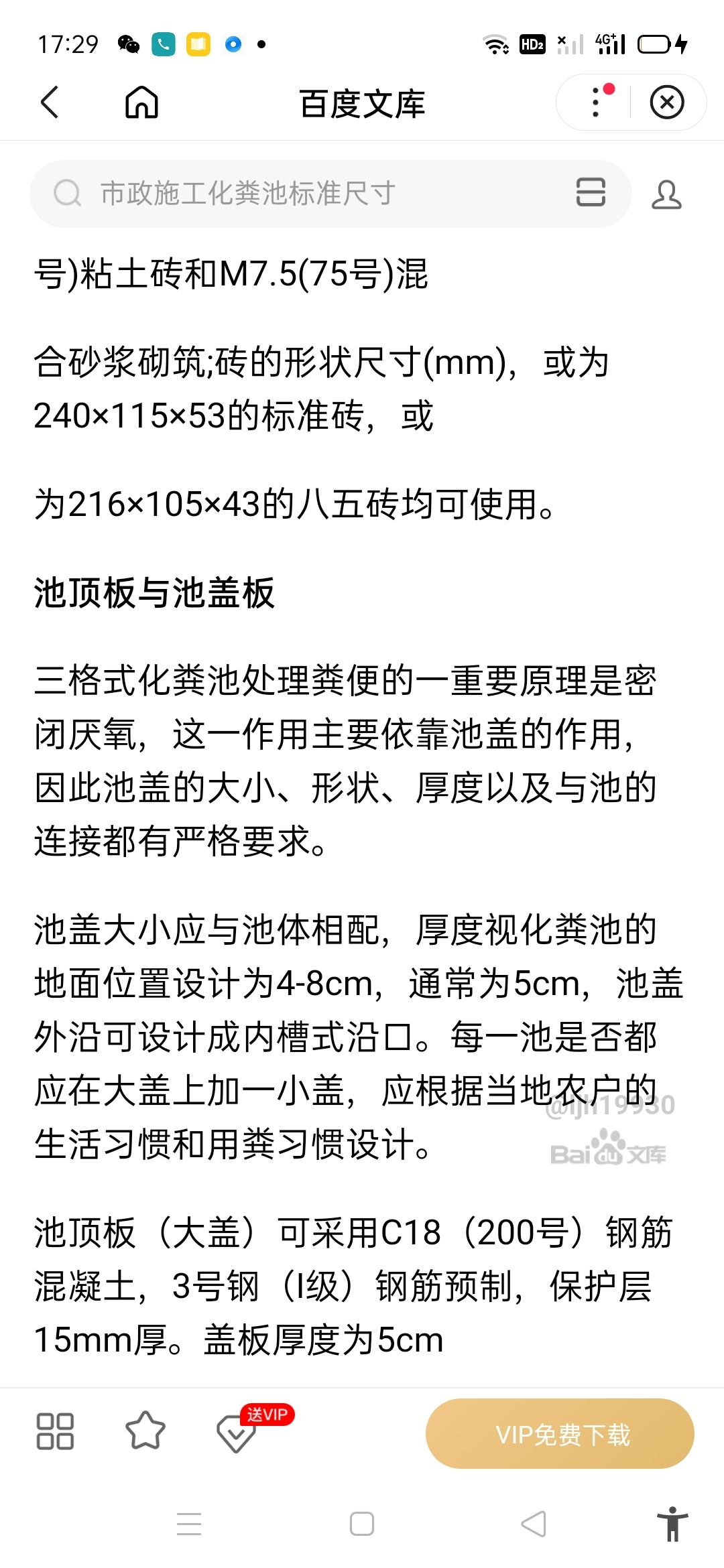Viewport: 724px width, 1568px height.
Task: Close the mini program with the X
Action: tap(667, 103)
